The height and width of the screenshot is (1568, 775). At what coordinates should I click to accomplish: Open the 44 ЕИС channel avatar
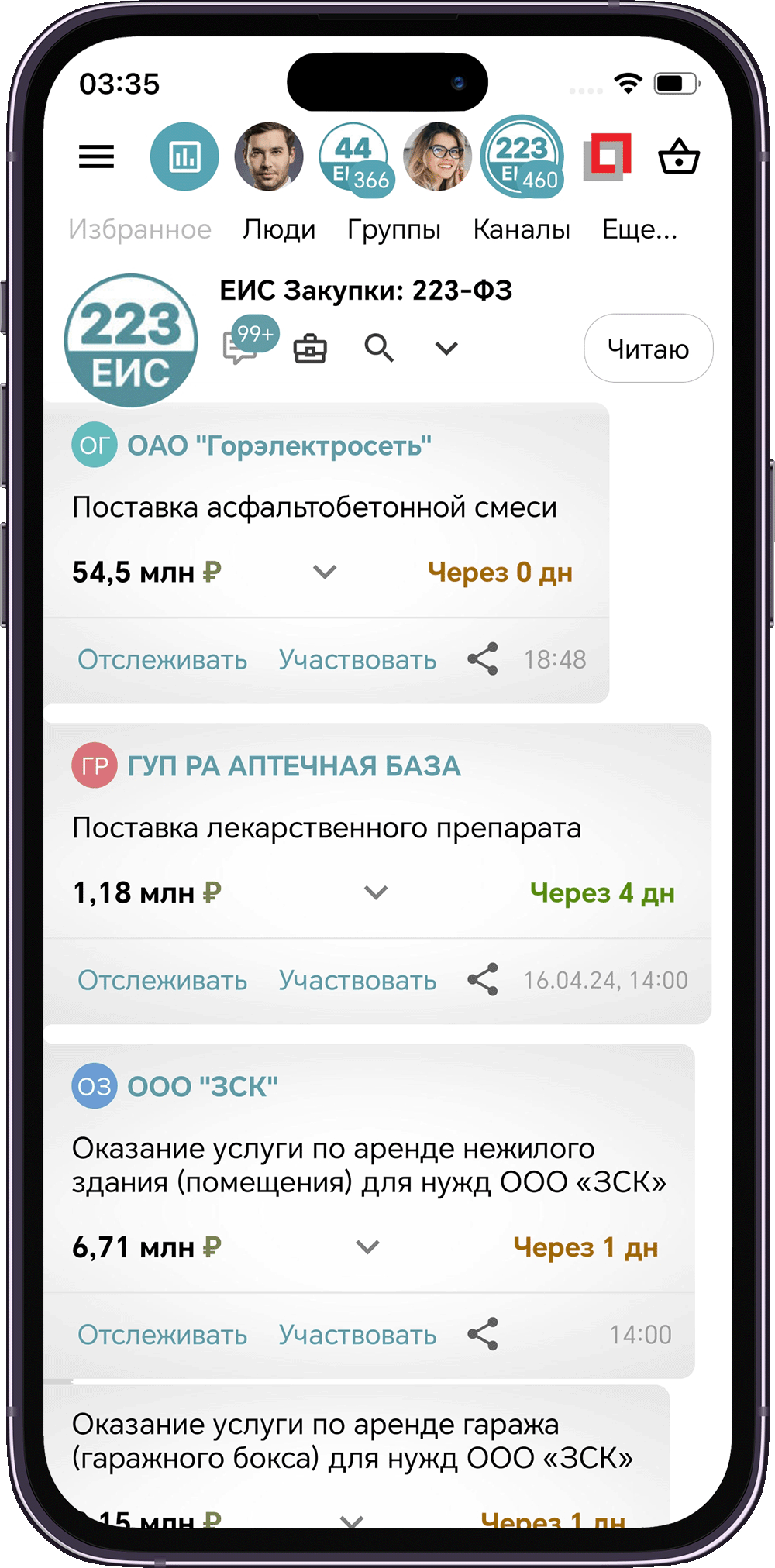pyautogui.click(x=354, y=157)
